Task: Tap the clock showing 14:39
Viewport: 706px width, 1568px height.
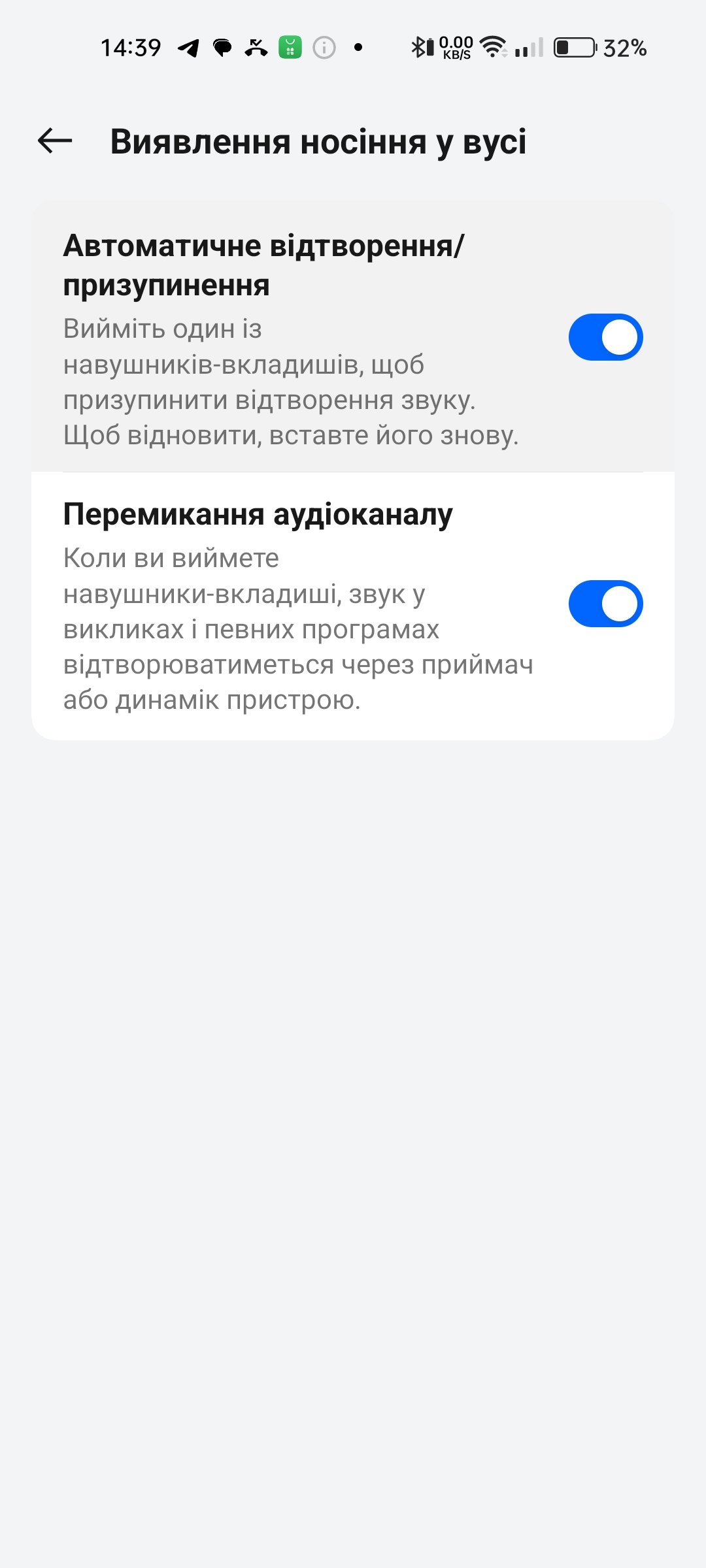Action: 133,46
